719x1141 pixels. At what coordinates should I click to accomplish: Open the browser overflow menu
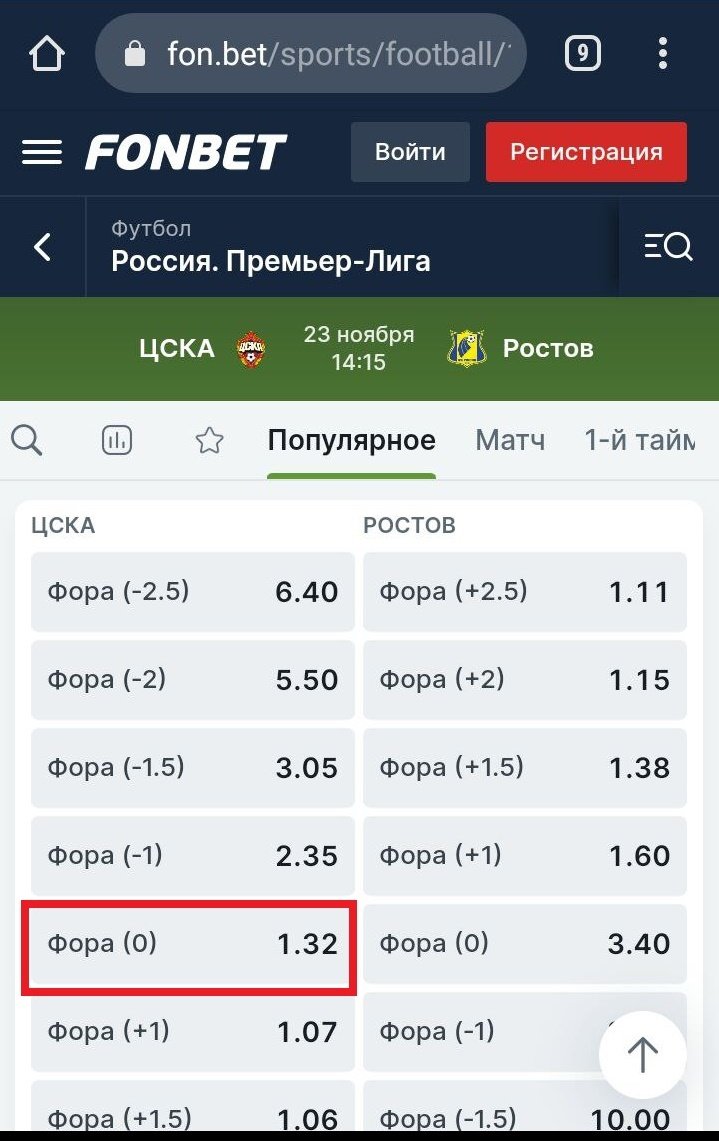[662, 53]
